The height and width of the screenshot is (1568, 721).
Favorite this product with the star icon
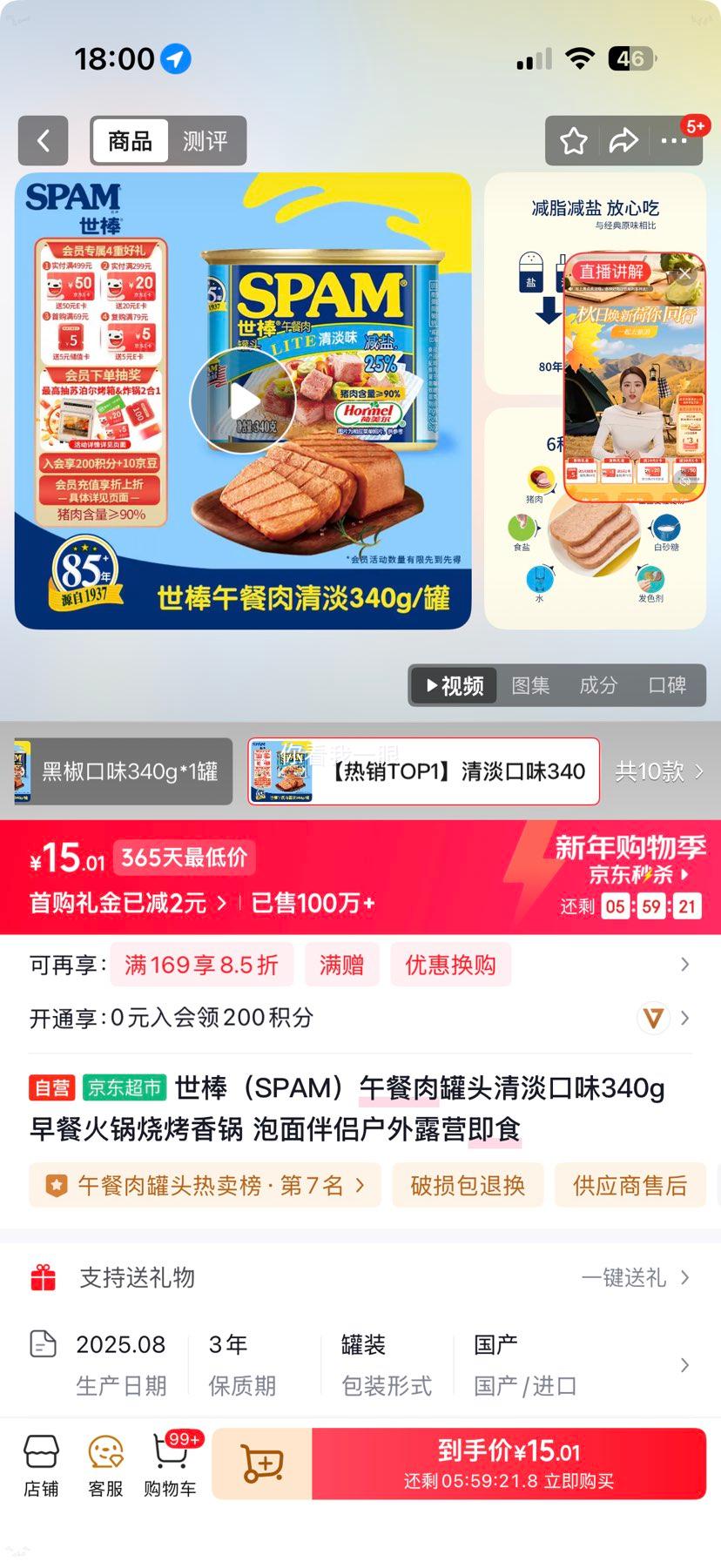point(573,140)
